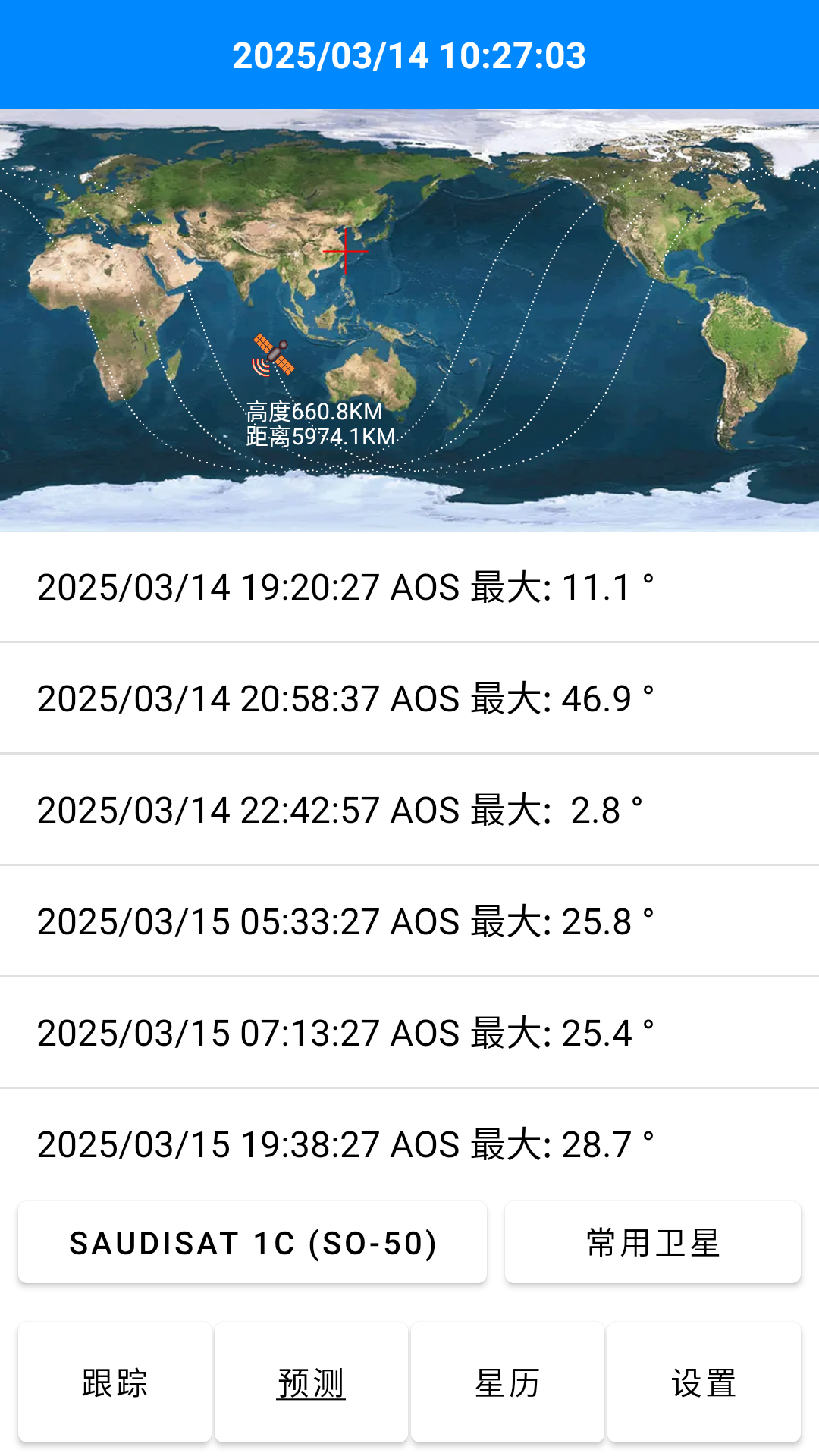Select the 03/15 07:13:27 AOS pass

pos(409,1033)
